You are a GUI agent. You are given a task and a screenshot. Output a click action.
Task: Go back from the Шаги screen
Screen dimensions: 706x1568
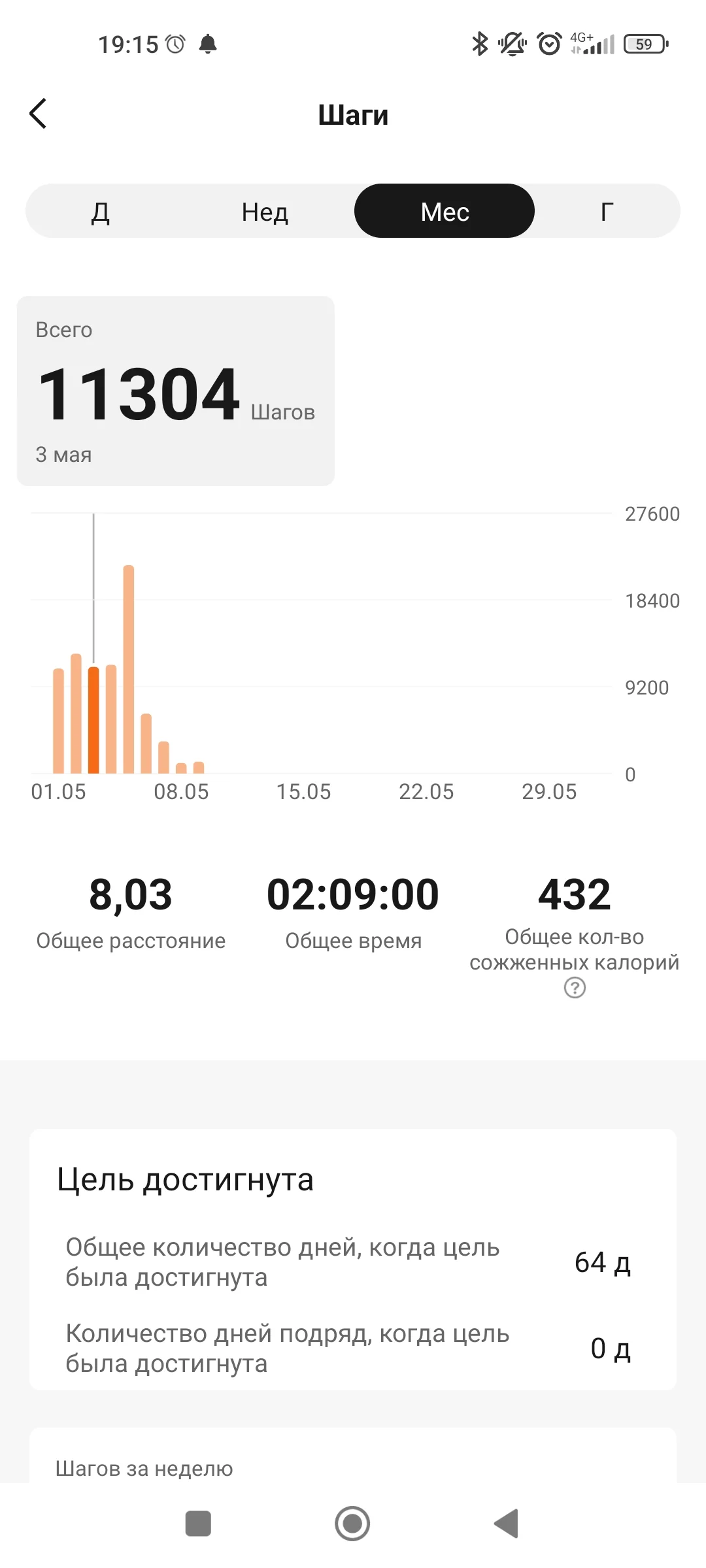point(39,114)
